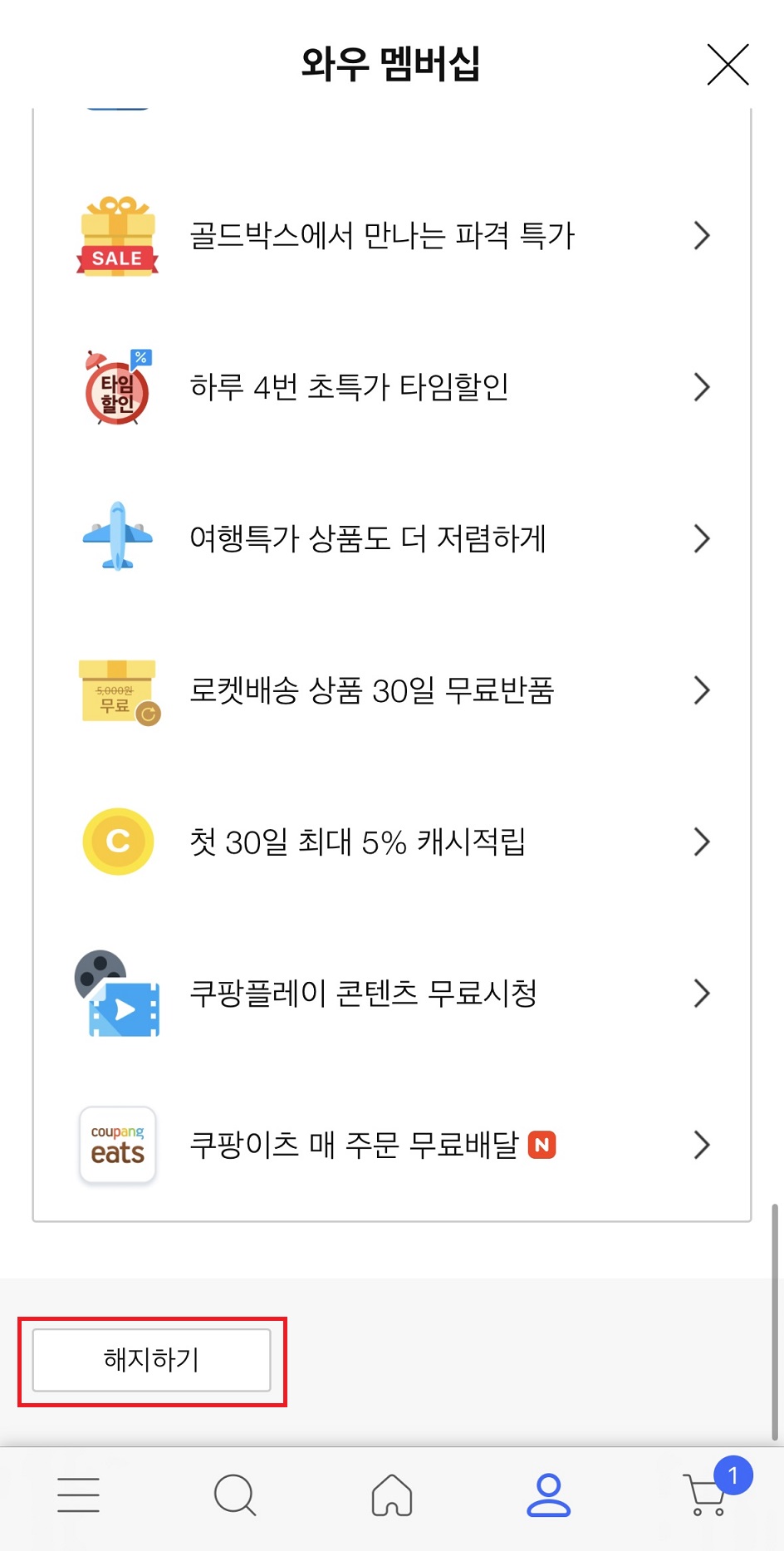Select the gift box SALE icon for Goldbox deals
The height and width of the screenshot is (1551, 784).
(x=116, y=235)
